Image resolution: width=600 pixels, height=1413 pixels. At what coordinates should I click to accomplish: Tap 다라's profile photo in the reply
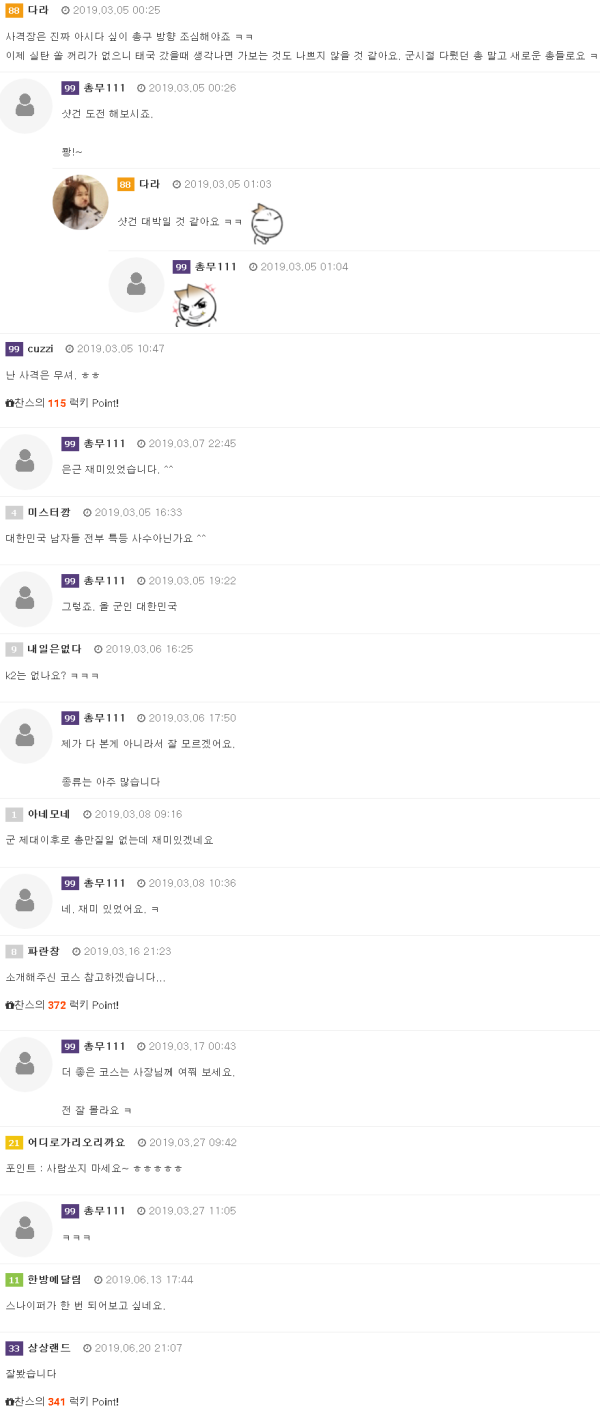point(80,202)
